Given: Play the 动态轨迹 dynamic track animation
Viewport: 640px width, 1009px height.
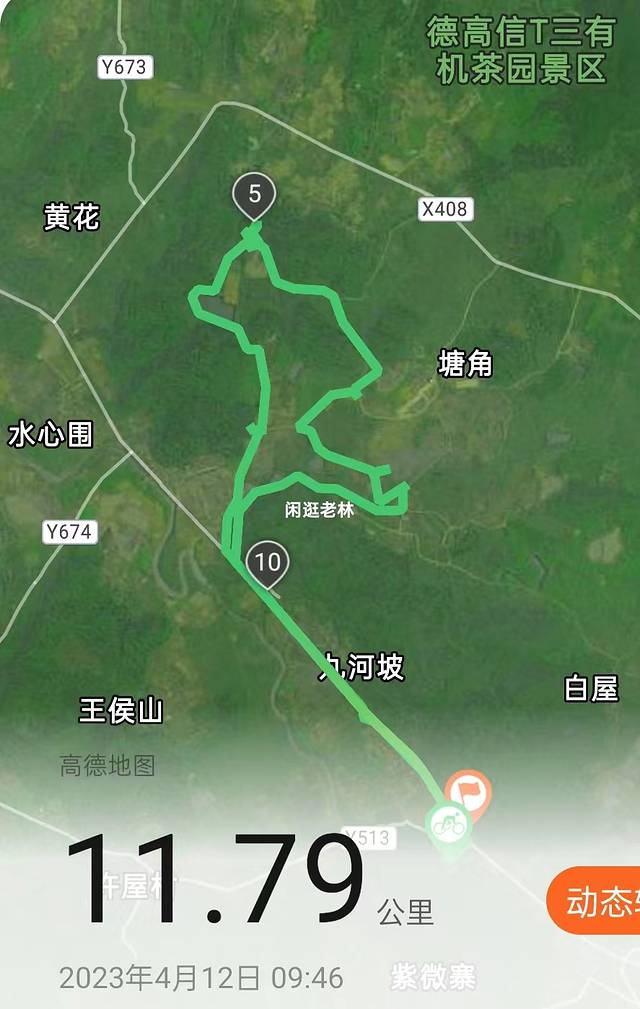Looking at the screenshot, I should point(597,901).
